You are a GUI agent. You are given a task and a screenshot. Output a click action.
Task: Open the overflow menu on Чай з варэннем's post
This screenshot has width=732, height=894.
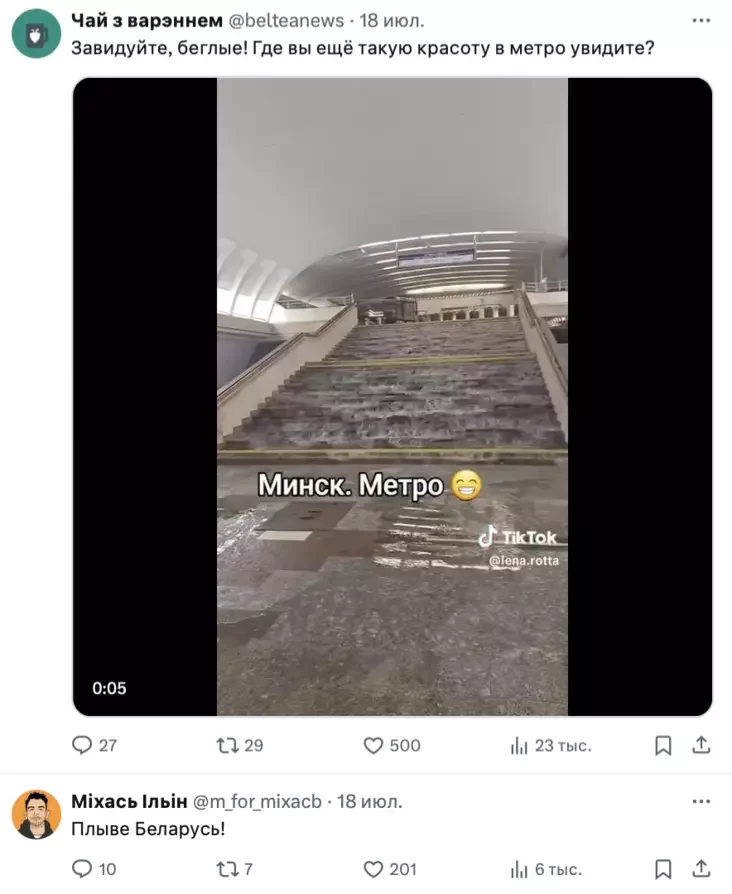[x=701, y=20]
